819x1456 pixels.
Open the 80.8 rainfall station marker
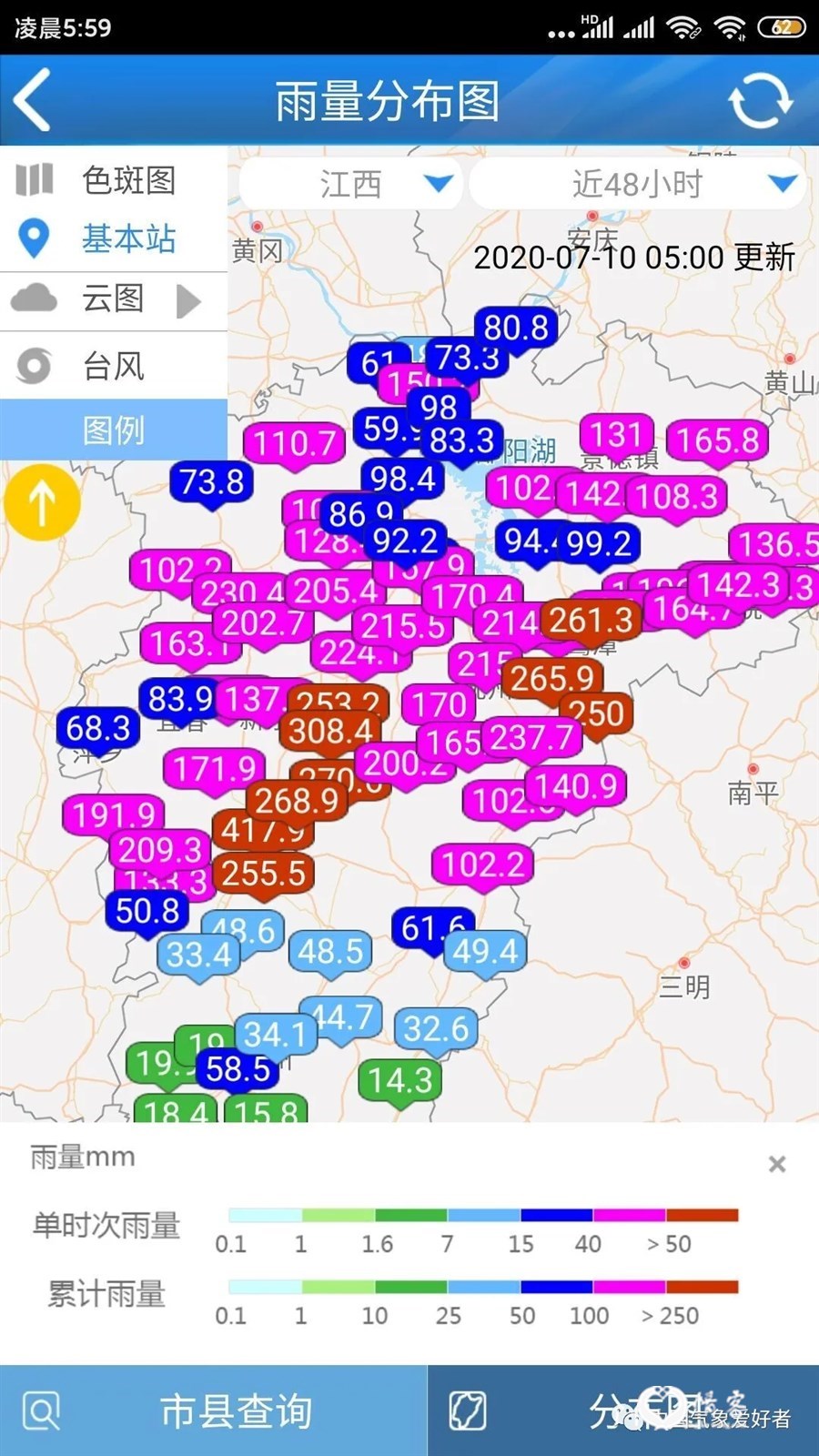[x=516, y=328]
